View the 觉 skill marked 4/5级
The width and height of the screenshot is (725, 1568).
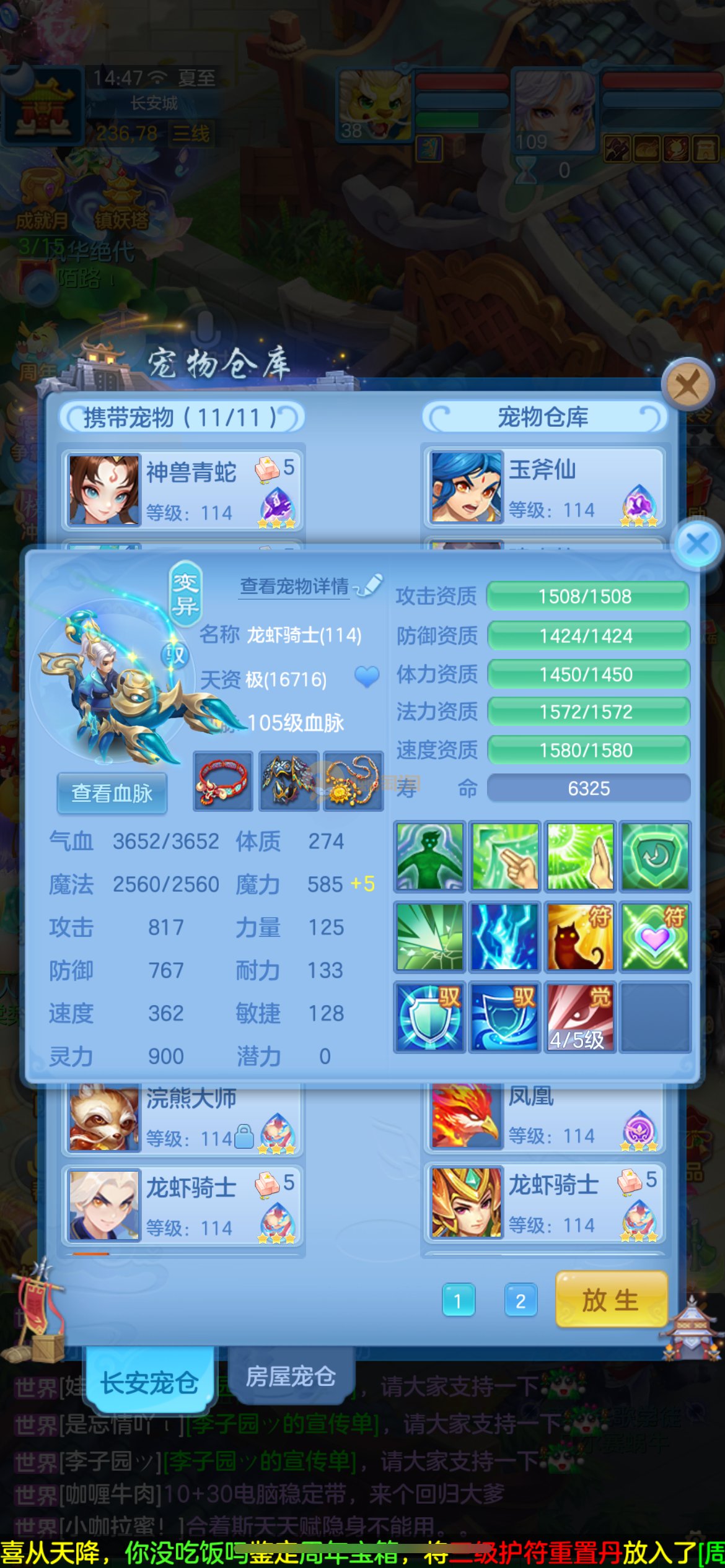(580, 1016)
